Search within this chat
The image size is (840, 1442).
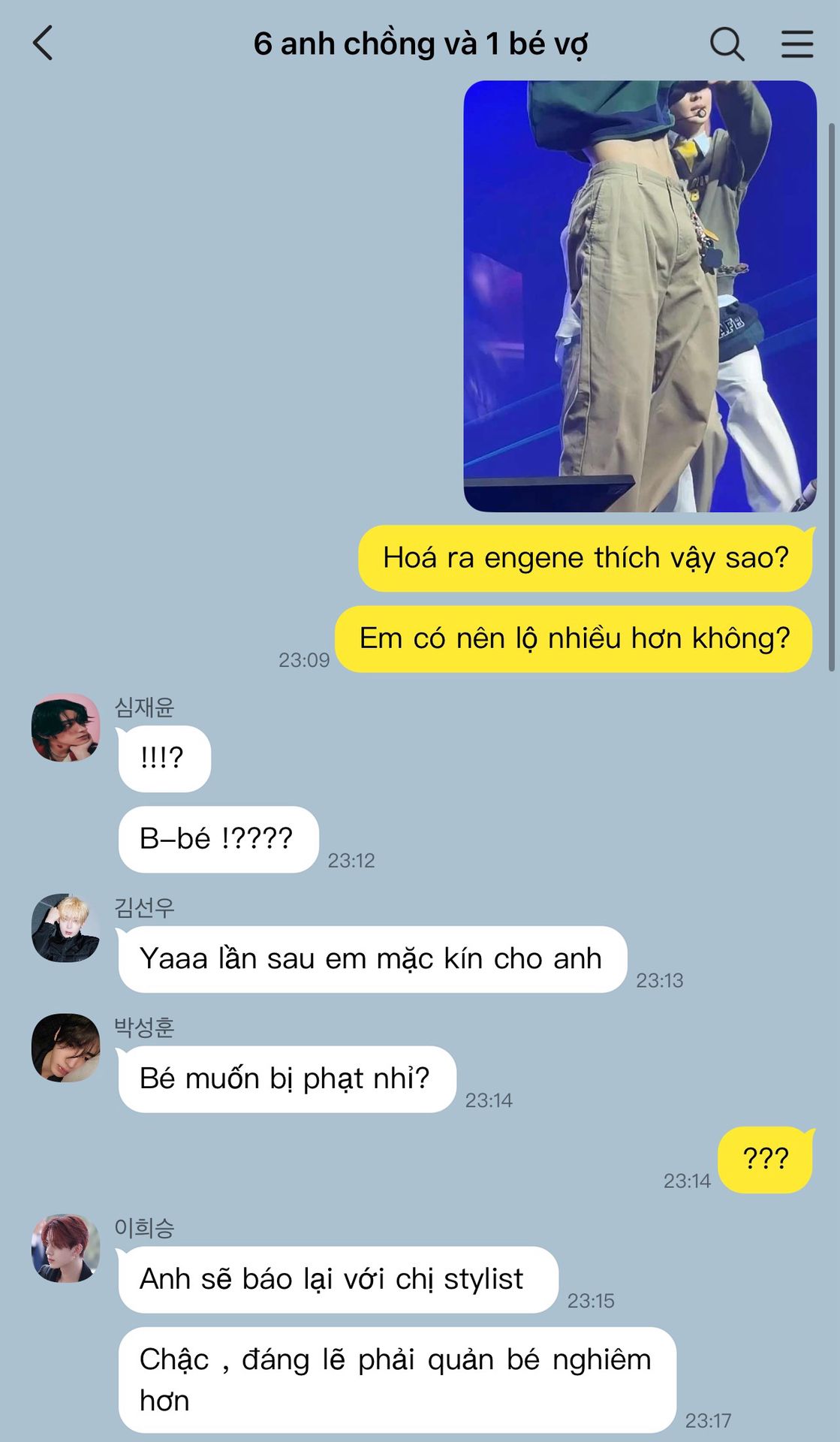point(727,44)
